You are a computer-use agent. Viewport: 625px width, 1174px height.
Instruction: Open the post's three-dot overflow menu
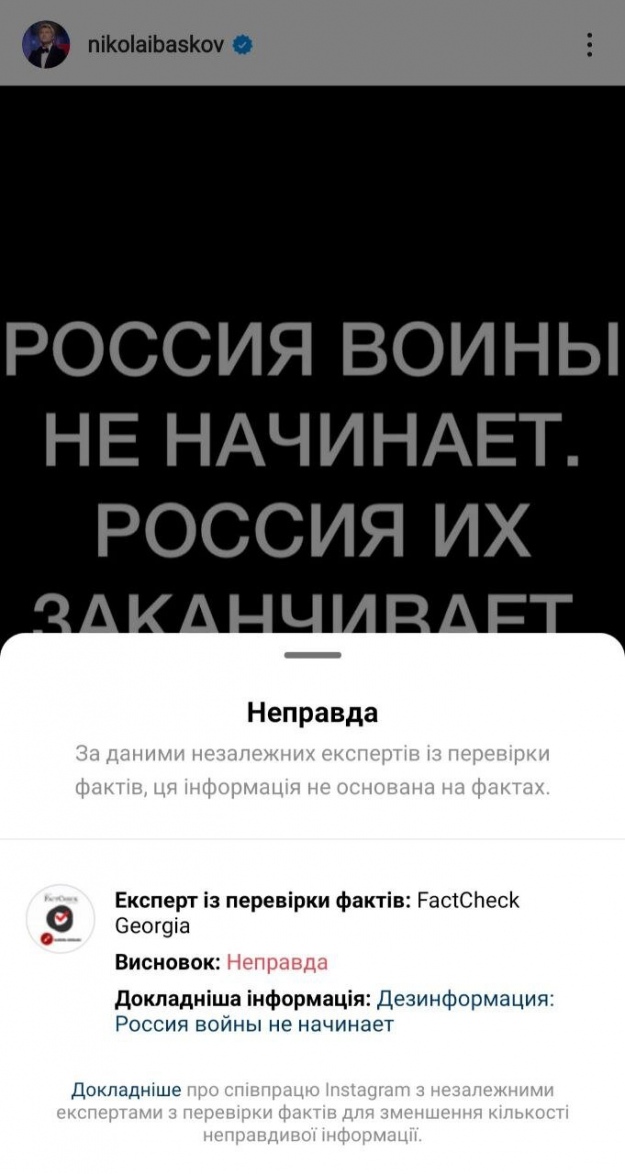point(590,44)
